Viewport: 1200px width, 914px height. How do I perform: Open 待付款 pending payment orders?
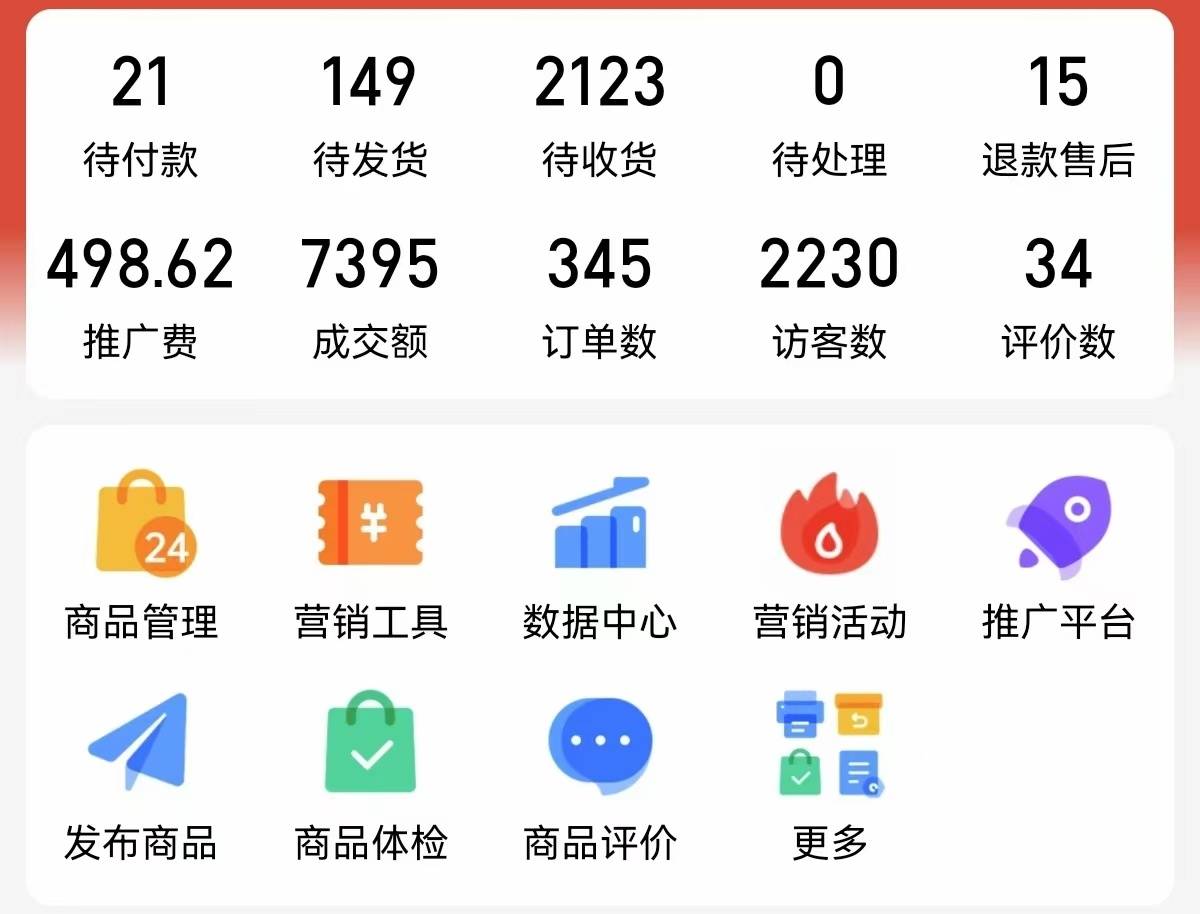click(x=141, y=118)
